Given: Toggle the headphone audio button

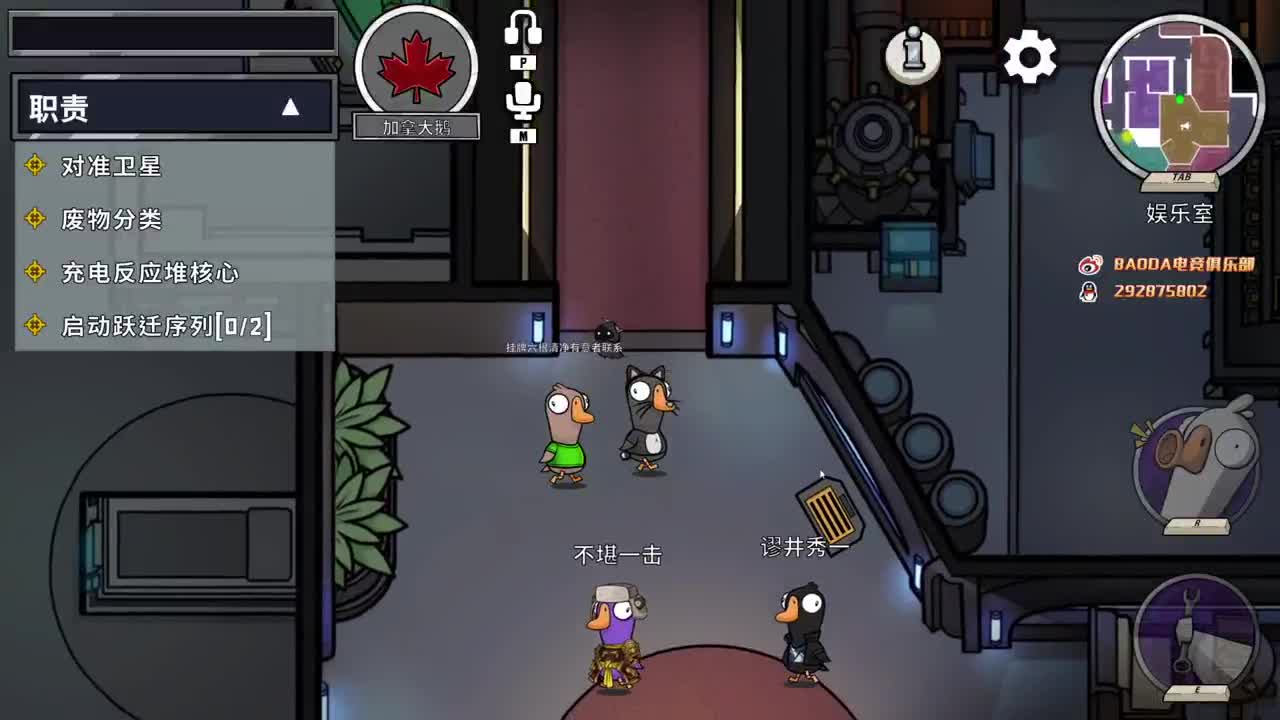Looking at the screenshot, I should (x=522, y=31).
